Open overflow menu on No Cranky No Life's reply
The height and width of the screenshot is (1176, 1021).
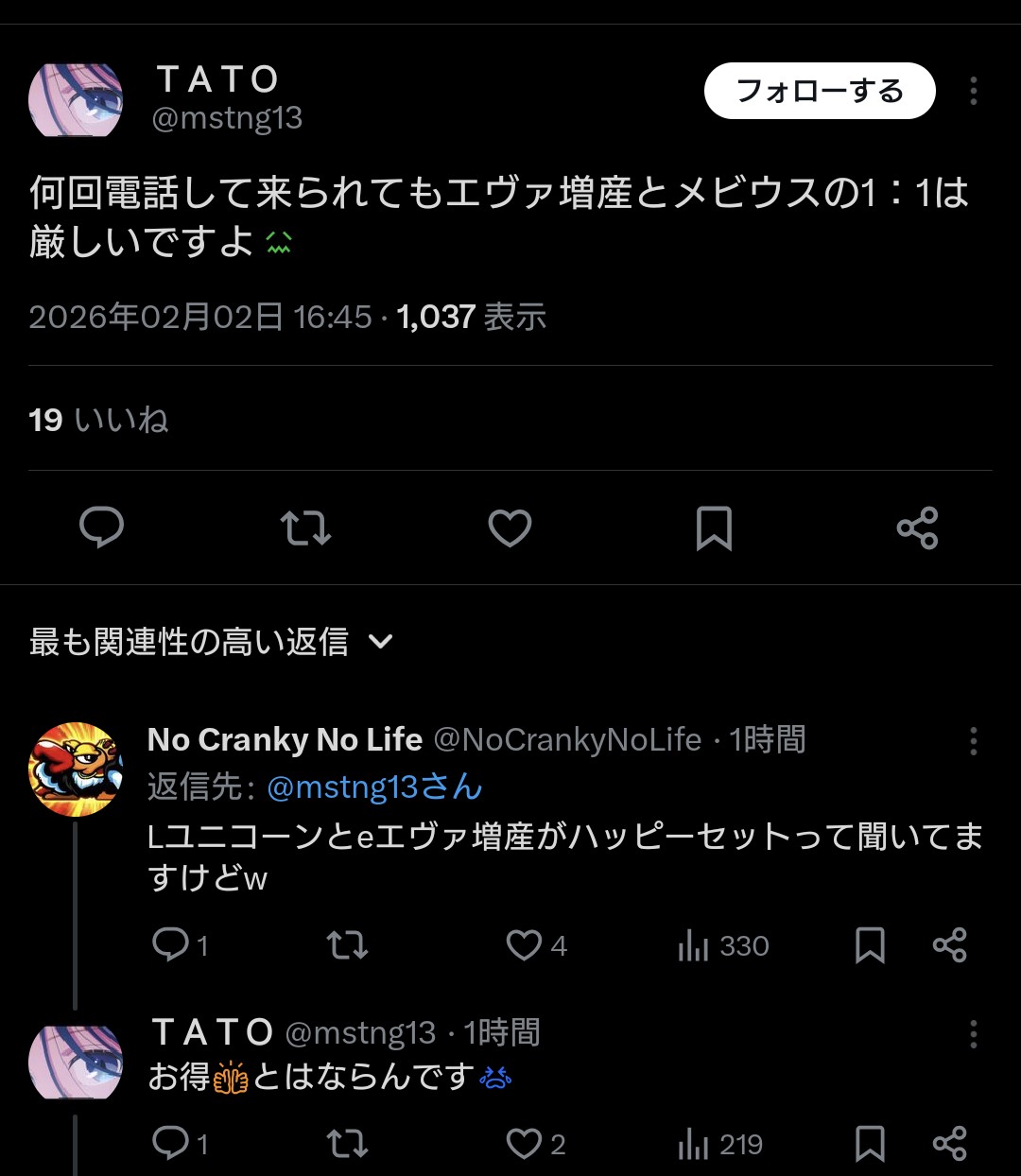click(973, 740)
